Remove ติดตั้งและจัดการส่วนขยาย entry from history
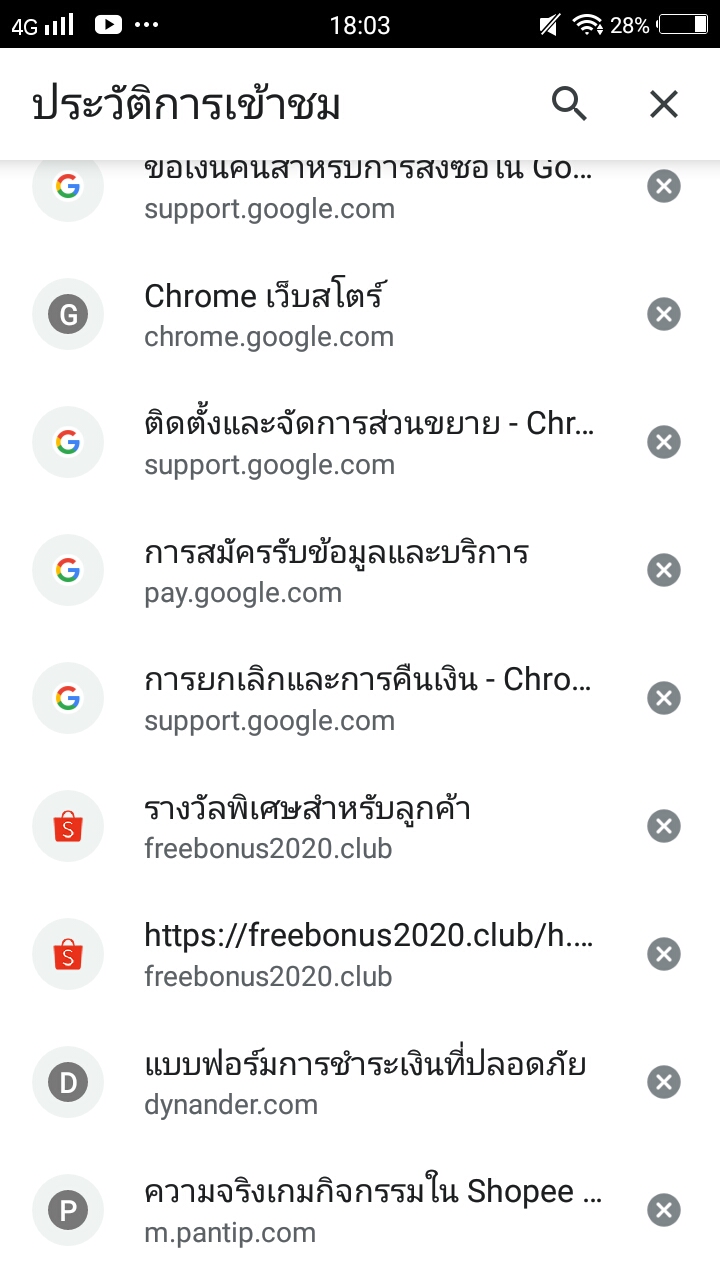720x1280 pixels. point(664,442)
